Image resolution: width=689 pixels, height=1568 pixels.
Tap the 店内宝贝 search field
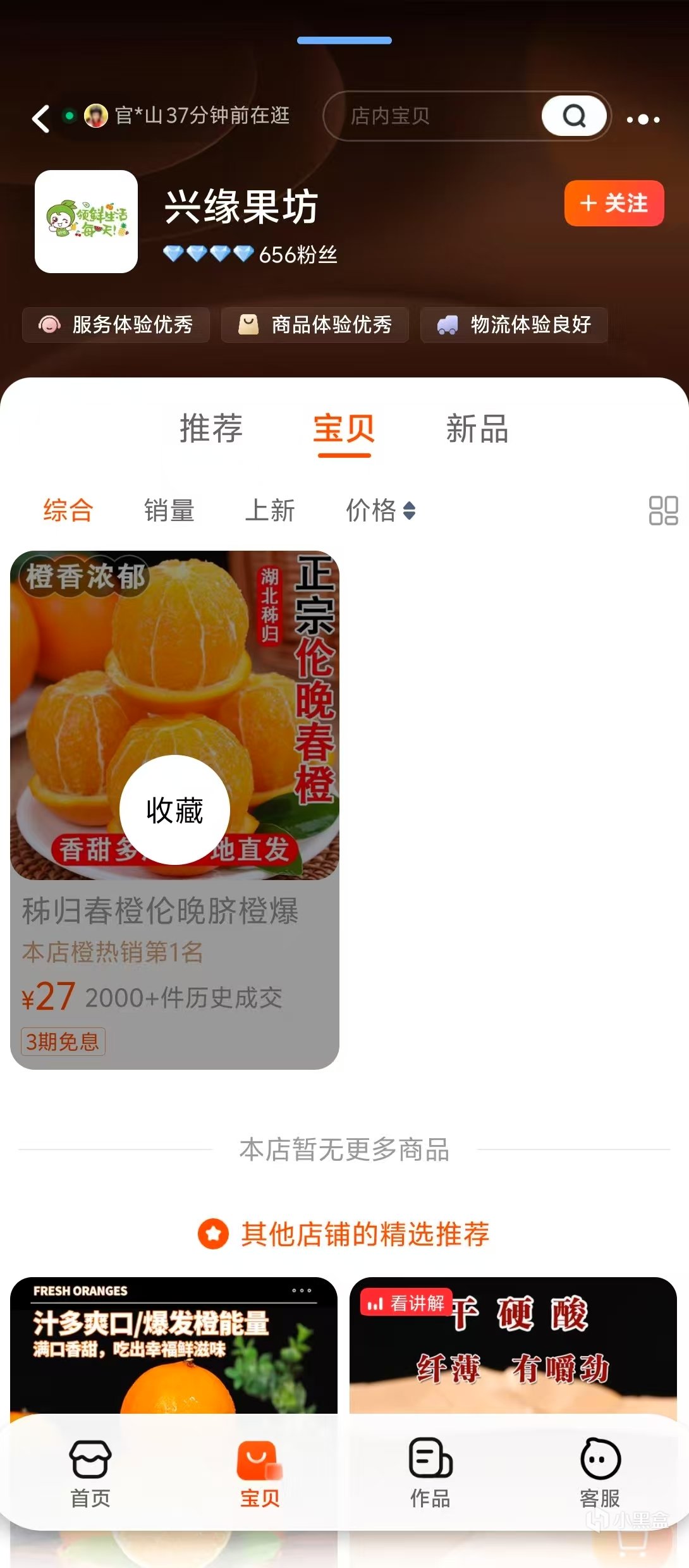click(430, 116)
